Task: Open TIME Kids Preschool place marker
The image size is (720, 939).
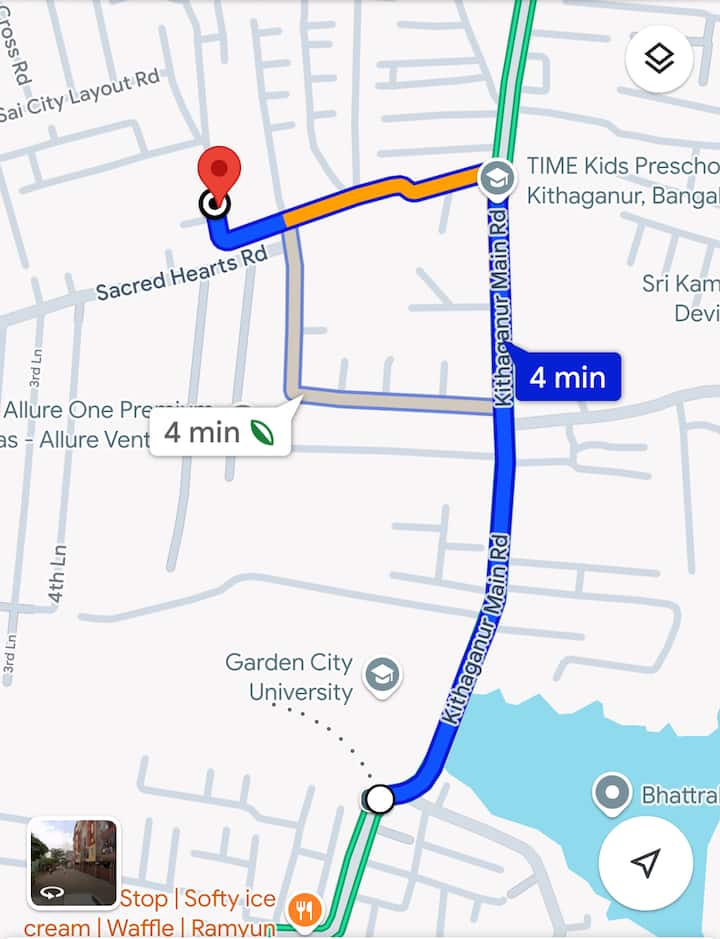Action: pyautogui.click(x=497, y=179)
